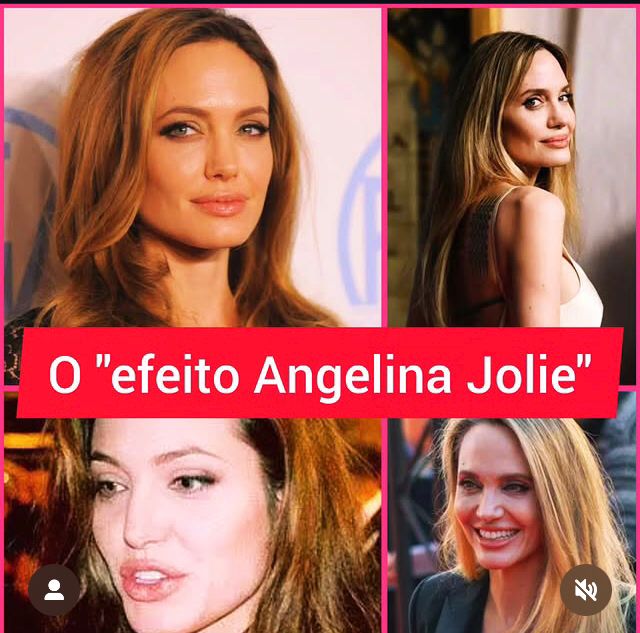Show the people tagged in this post
Screen dimensions: 640x633
pos(54,590)
